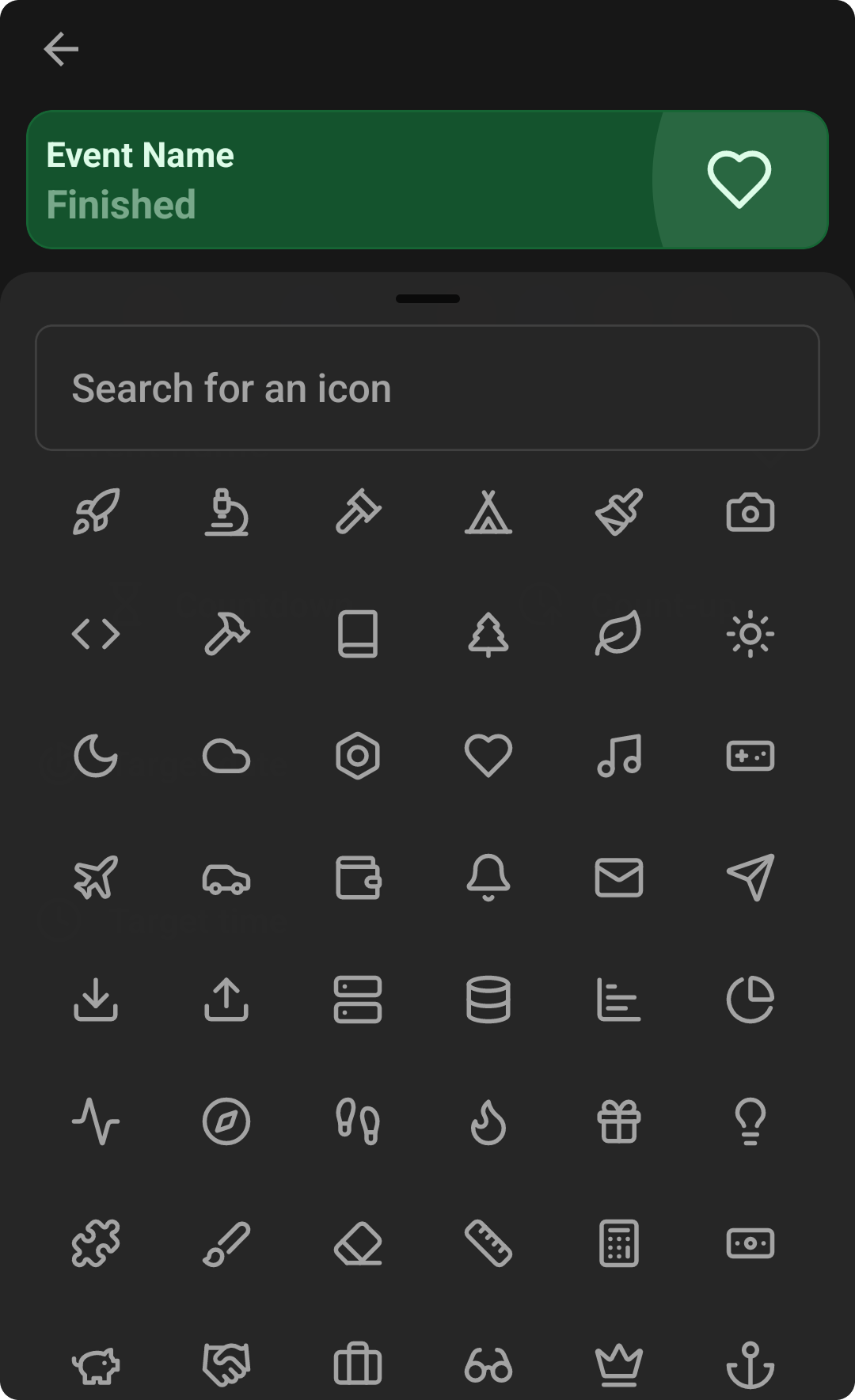855x1400 pixels.
Task: Select the gamepad icon
Action: (750, 756)
